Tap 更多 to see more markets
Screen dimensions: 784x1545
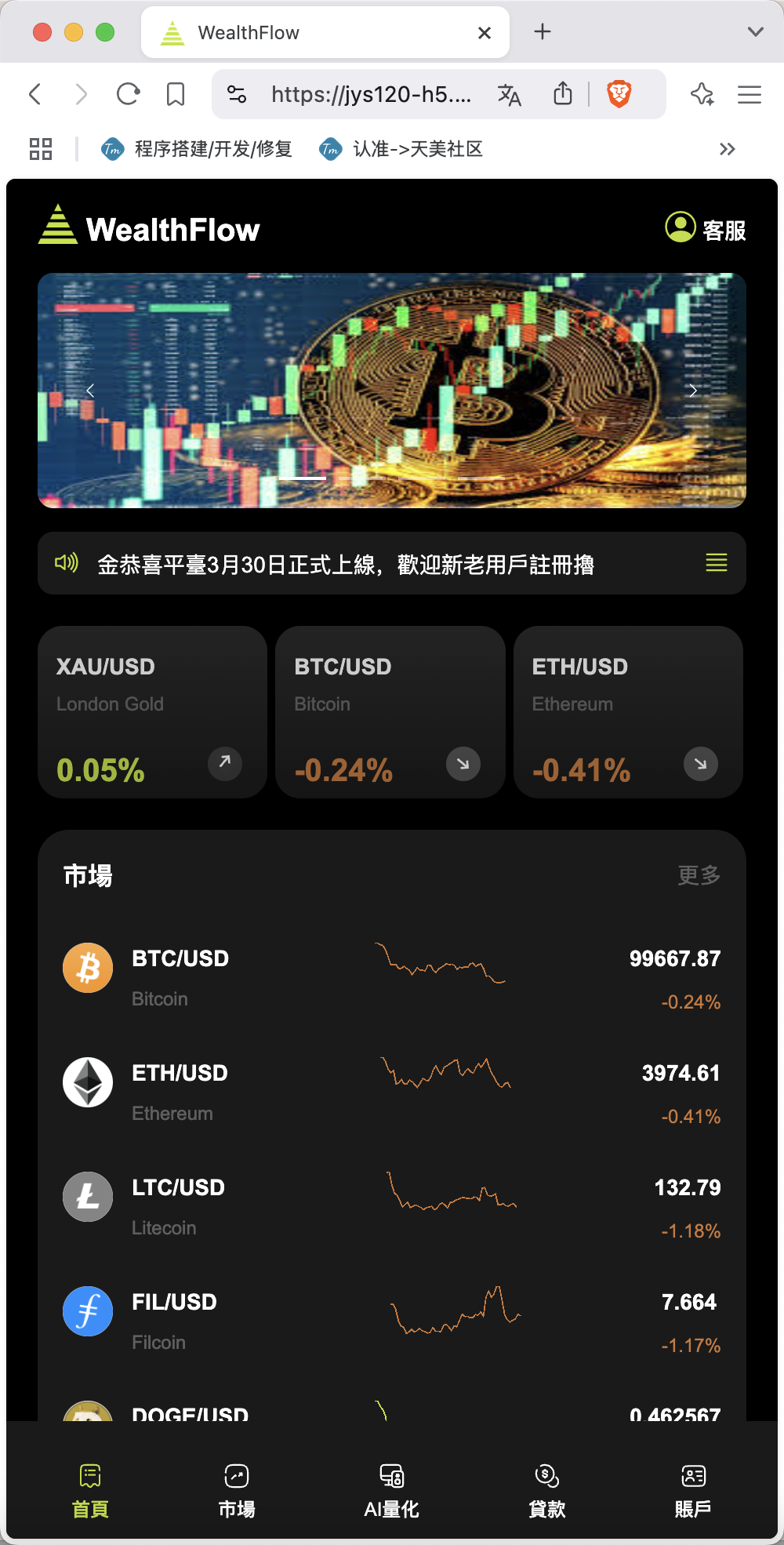pyautogui.click(x=699, y=875)
